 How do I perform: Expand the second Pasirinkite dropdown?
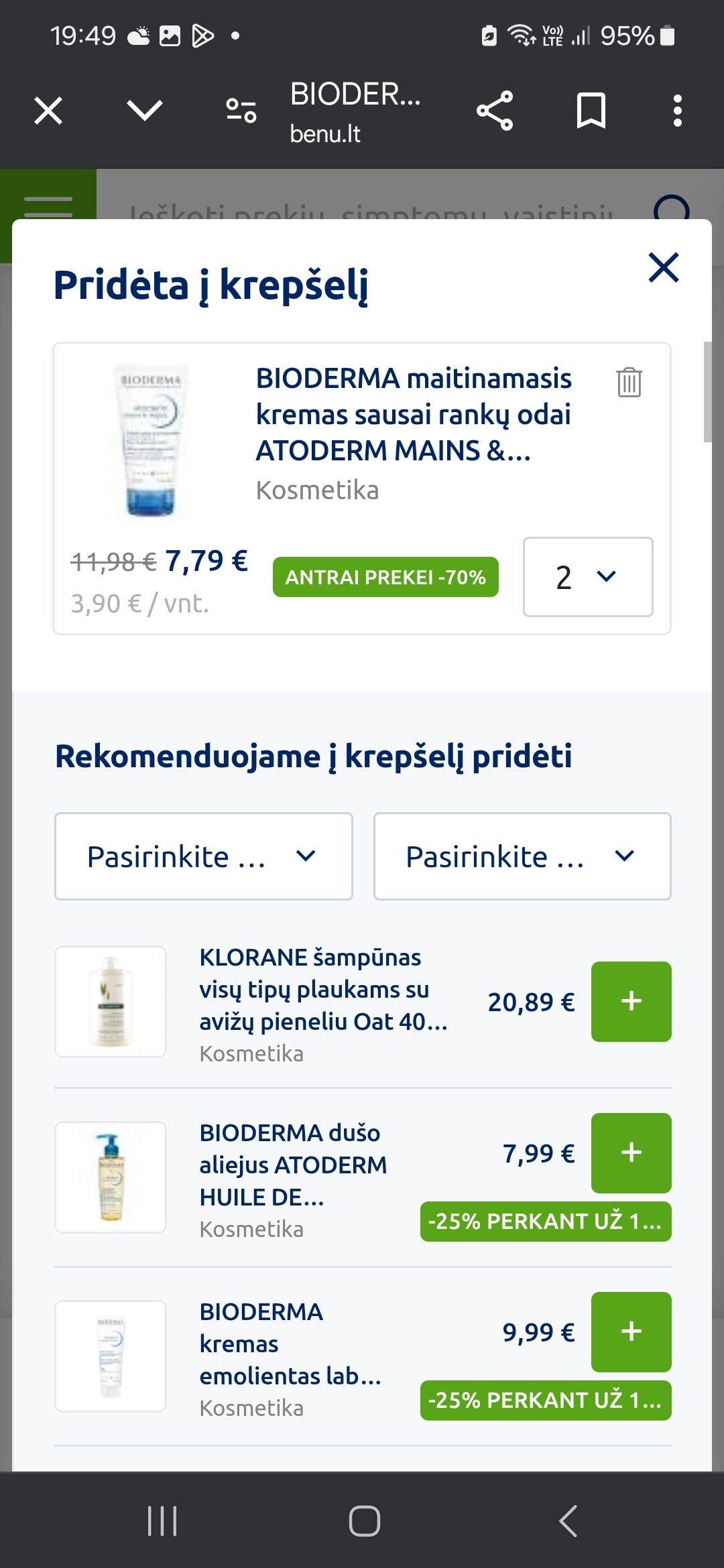click(x=522, y=856)
